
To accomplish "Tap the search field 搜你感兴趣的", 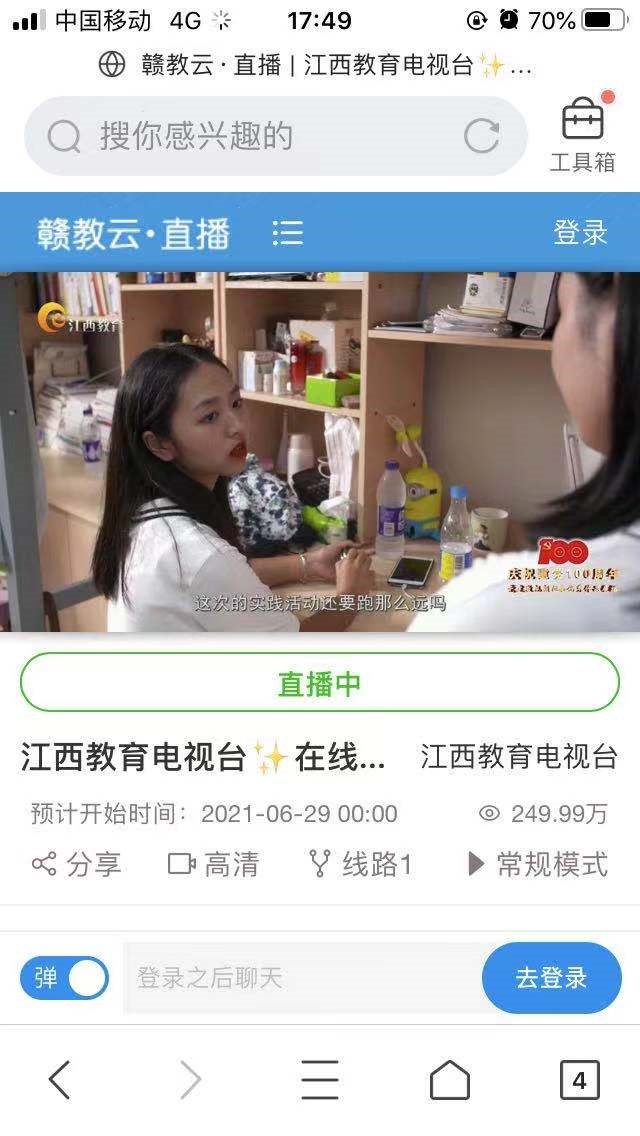I will pos(250,136).
